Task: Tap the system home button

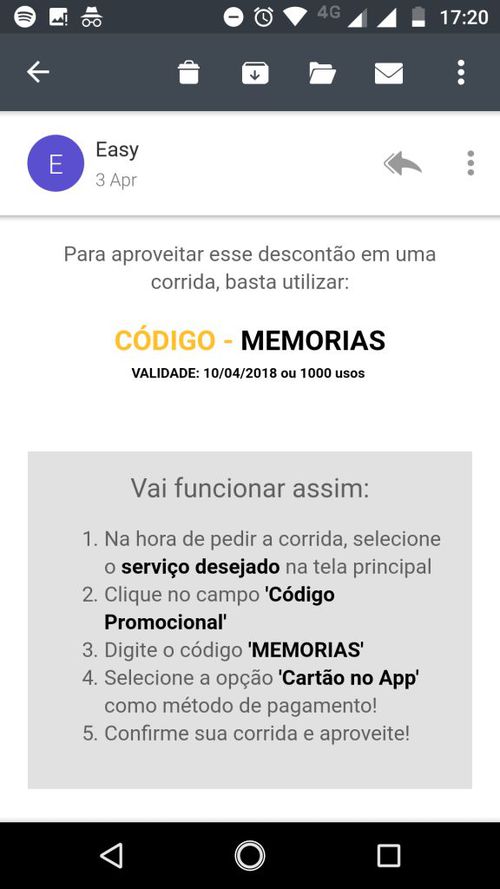Action: click(249, 855)
